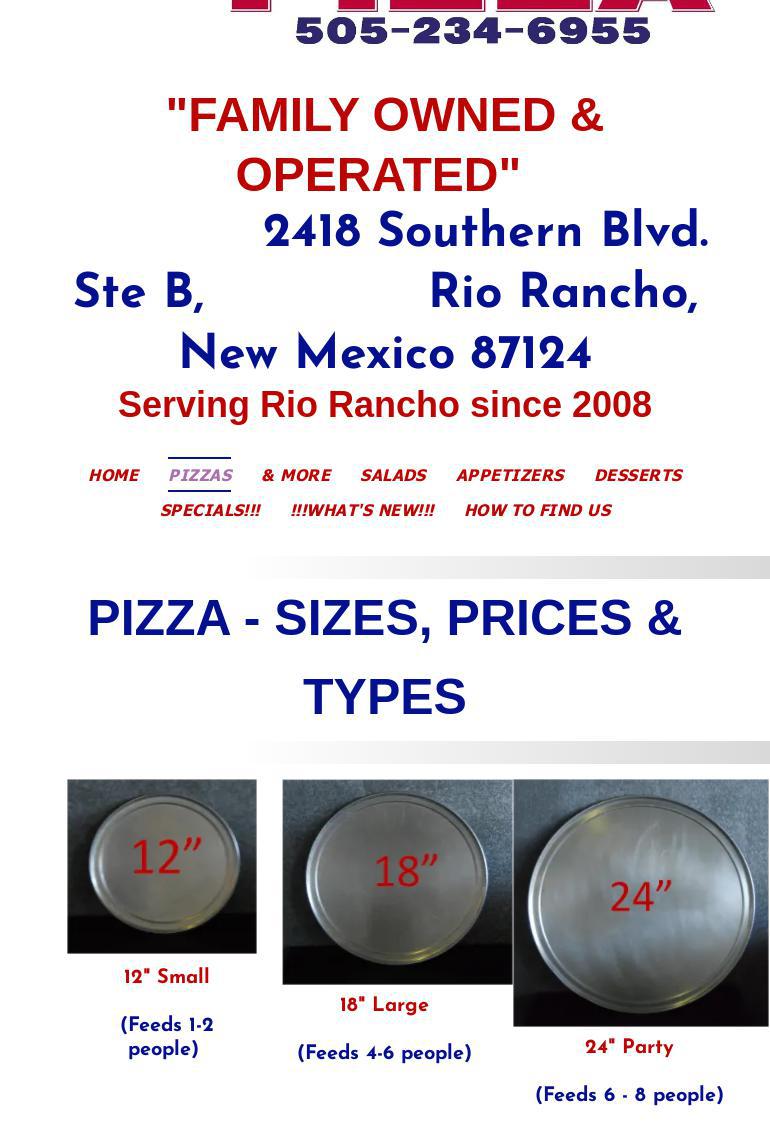Open the Pizzas menu page
This screenshot has width=770, height=1132.
pyautogui.click(x=200, y=475)
